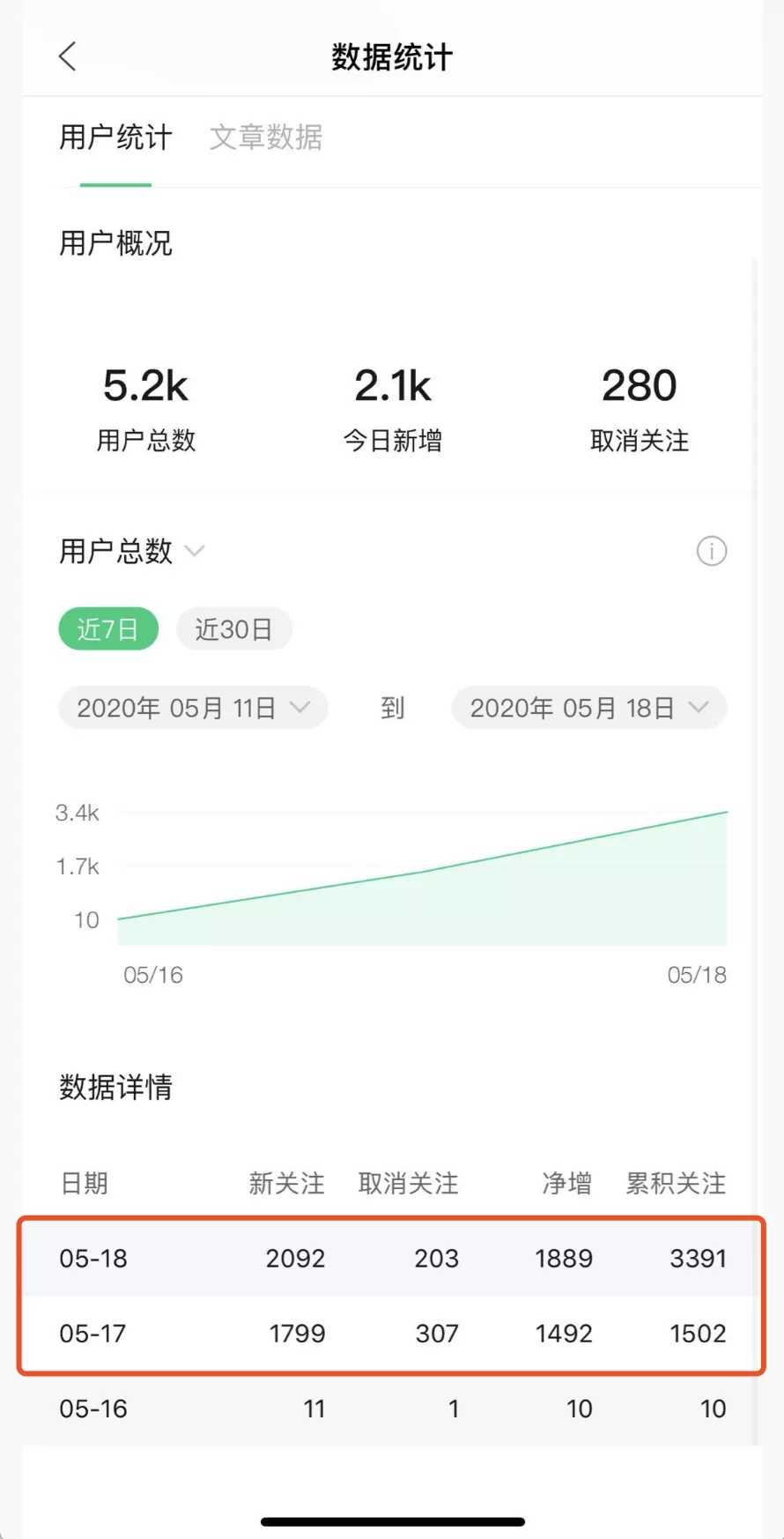Open end date picker 2020年05月18日
The width and height of the screenshot is (784, 1539).
[x=588, y=708]
